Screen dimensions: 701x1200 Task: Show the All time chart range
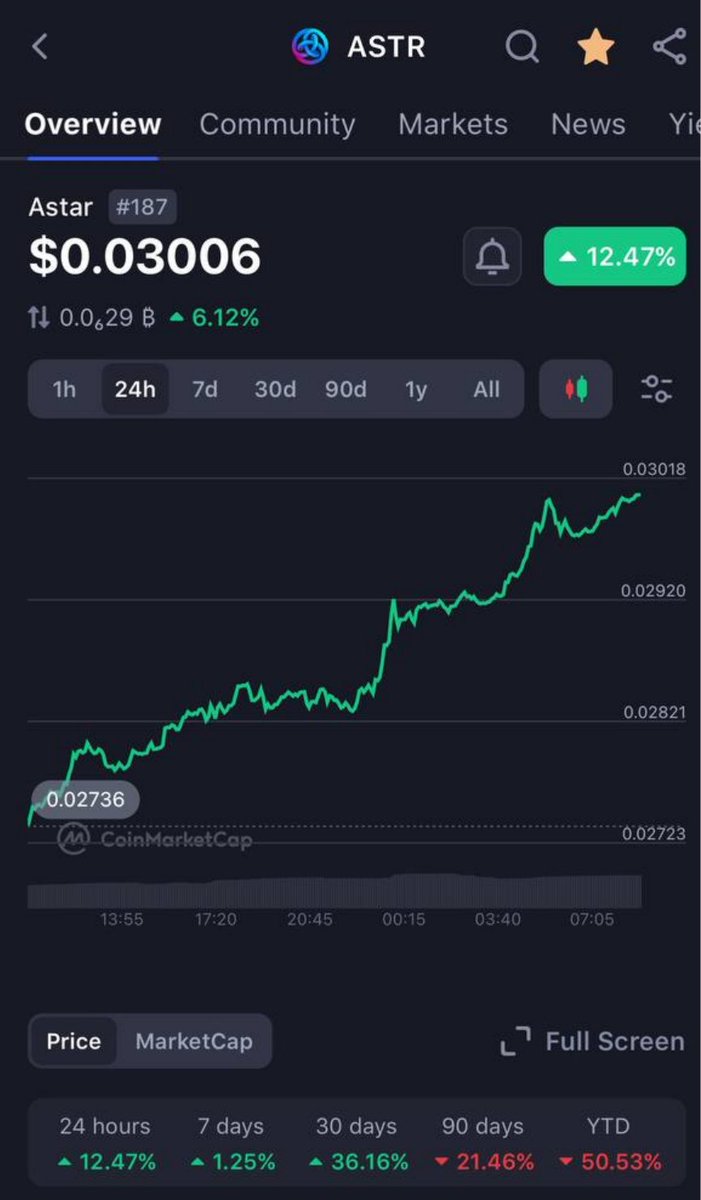coord(487,389)
